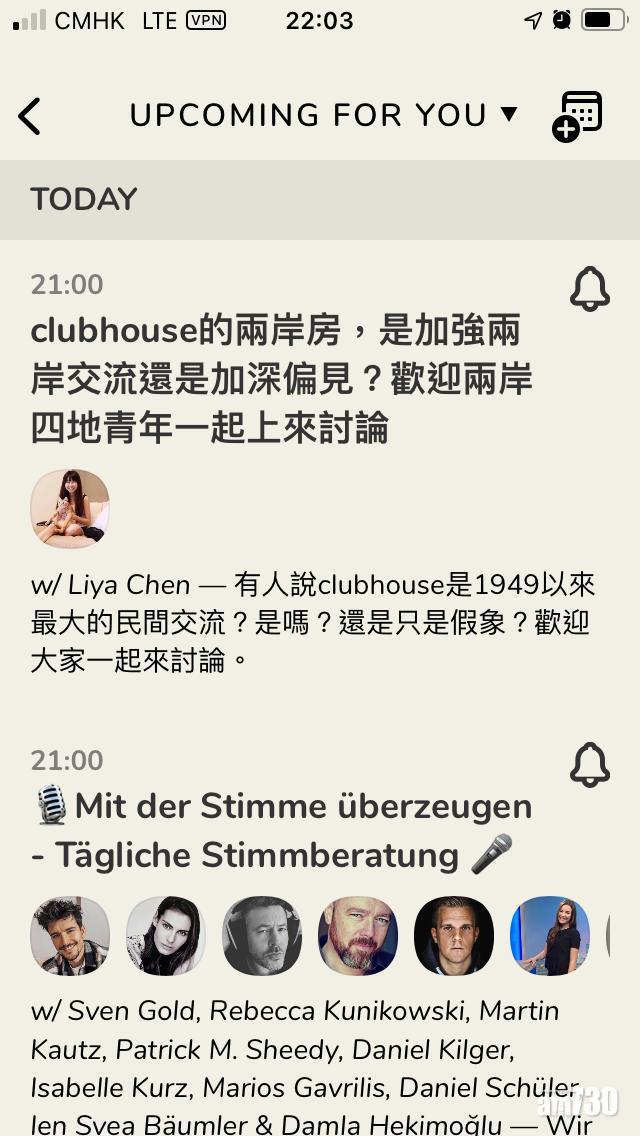Set reminder bell for clubhouse兩岸房 event
Image resolution: width=640 pixels, height=1136 pixels.
click(589, 289)
